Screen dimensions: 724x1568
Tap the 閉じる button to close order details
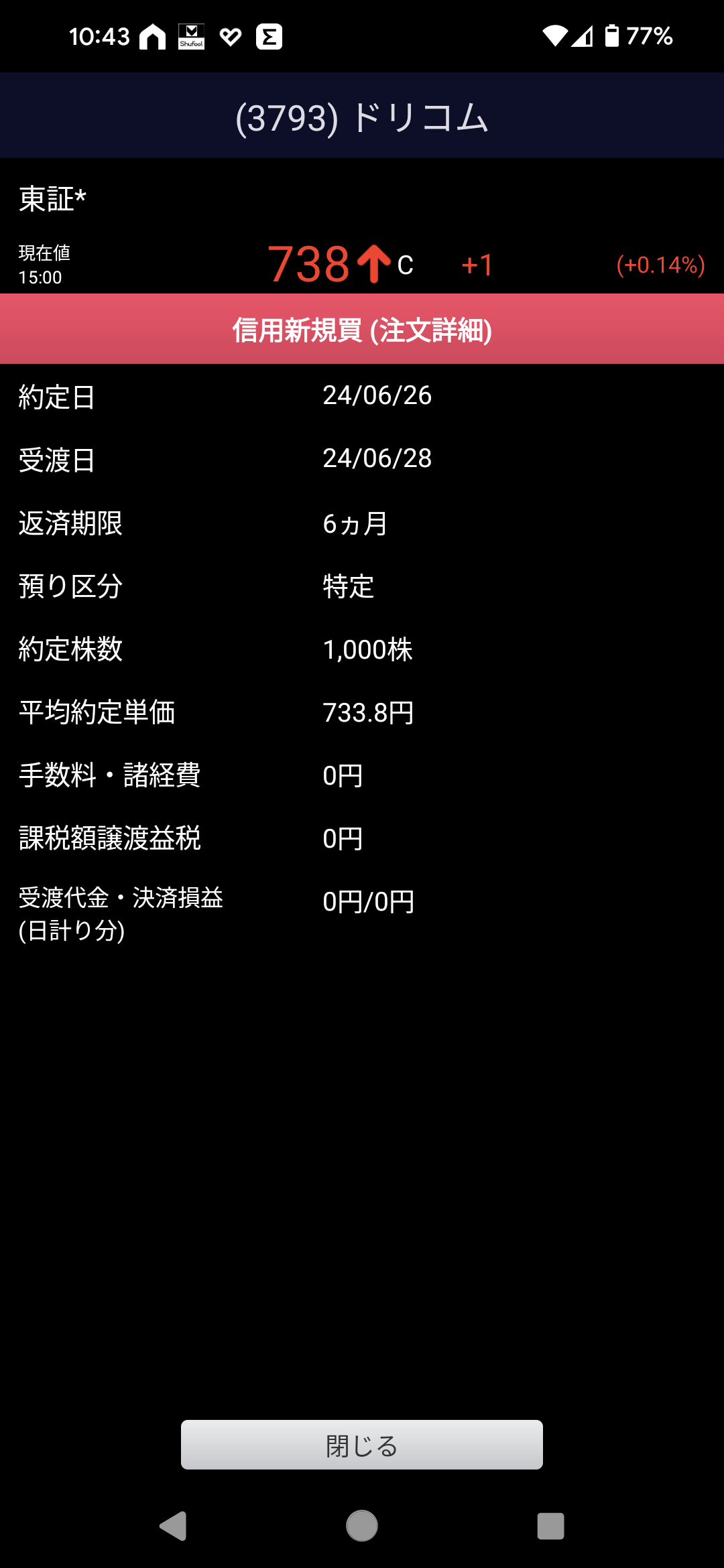[x=362, y=1445]
